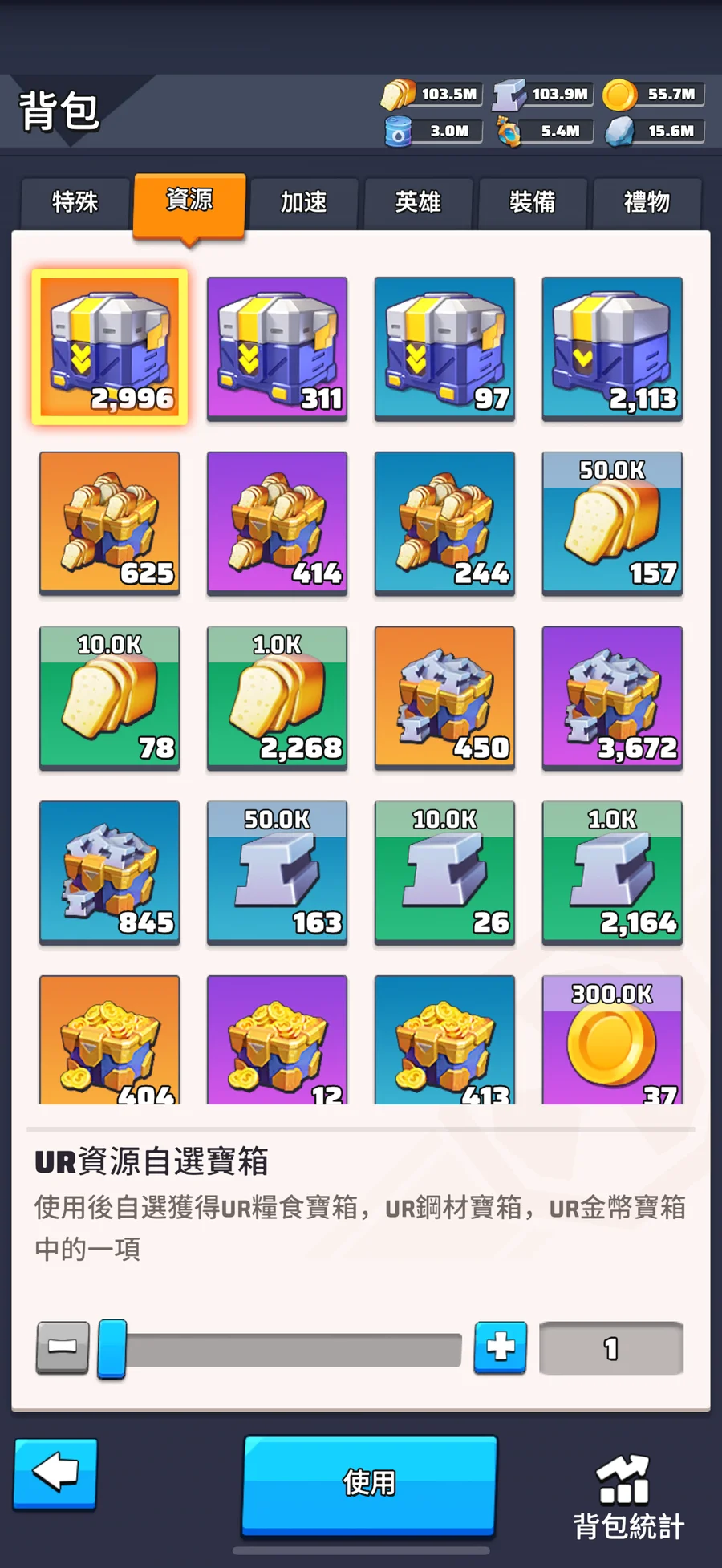Switch to the 特殊 tab
The width and height of the screenshot is (722, 1568).
pos(75,203)
